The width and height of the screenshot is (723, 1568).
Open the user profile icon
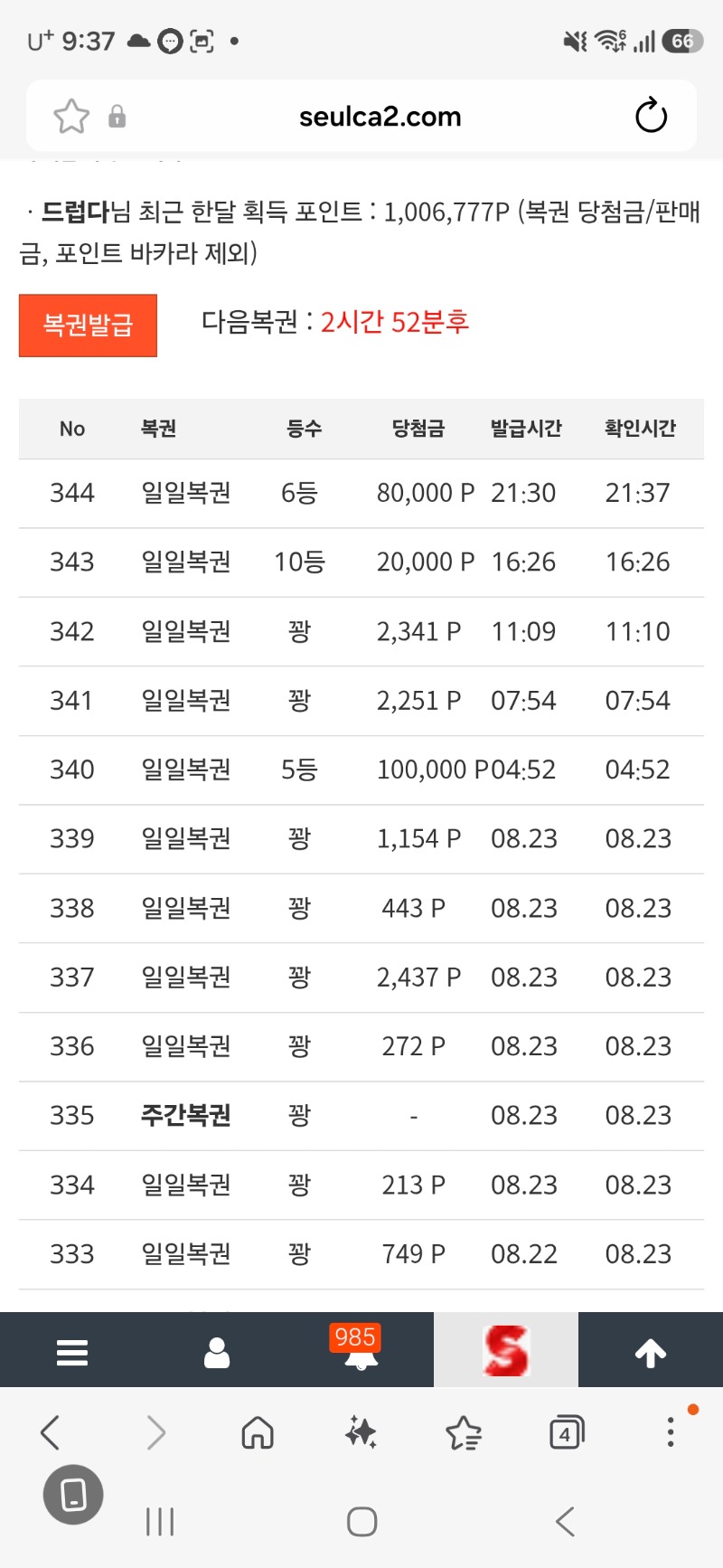coord(217,1352)
